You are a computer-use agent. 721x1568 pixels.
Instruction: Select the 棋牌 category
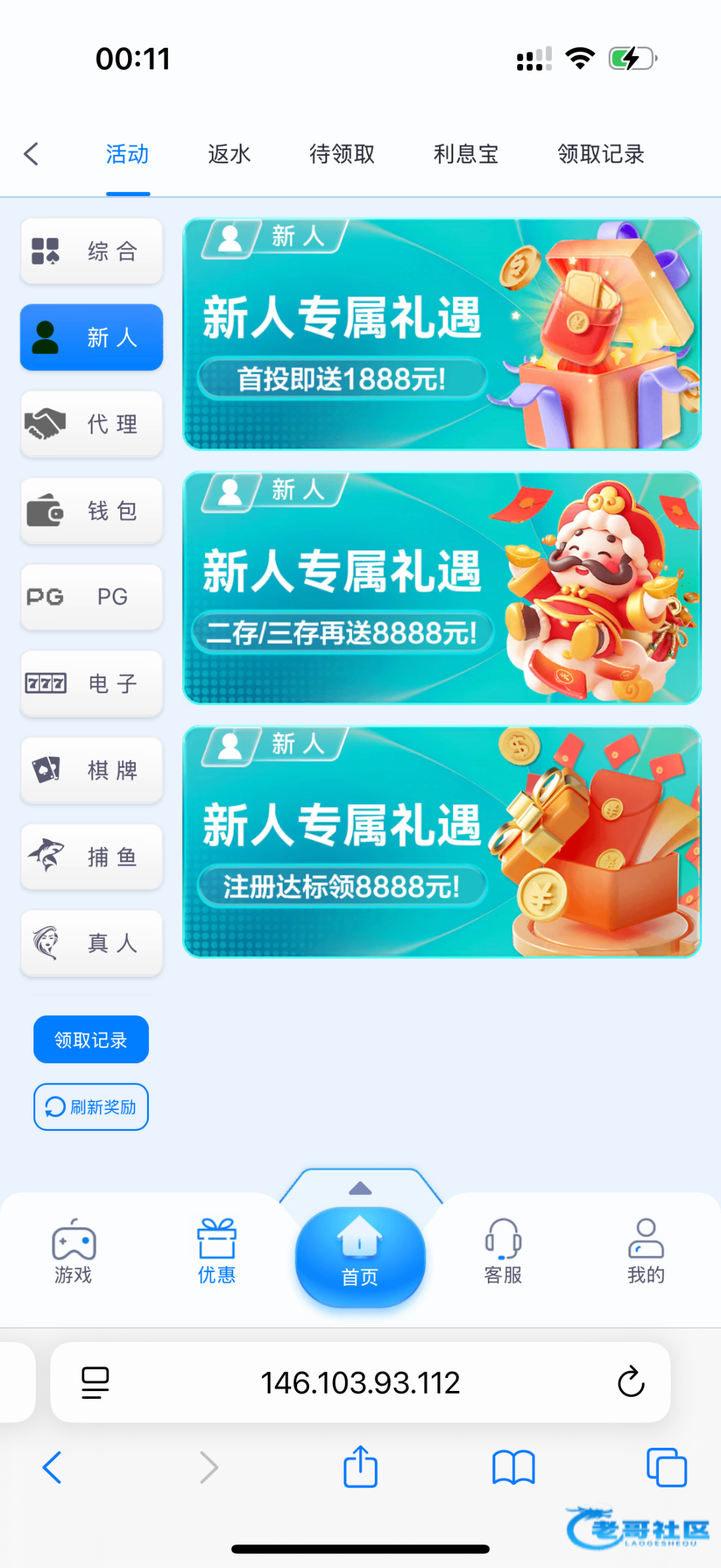[91, 770]
